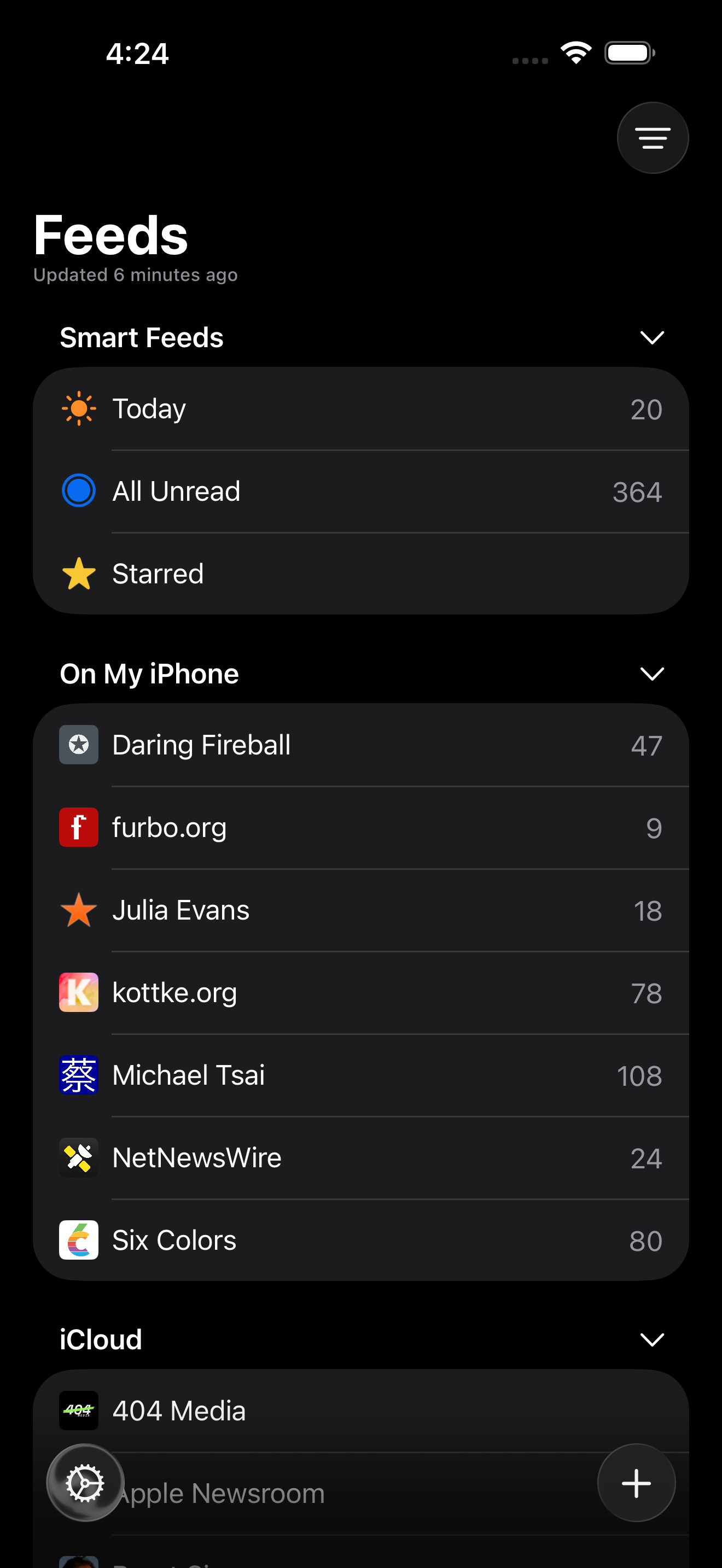Image resolution: width=722 pixels, height=1568 pixels.
Task: Select the Today smart feed sun icon
Action: click(78, 408)
